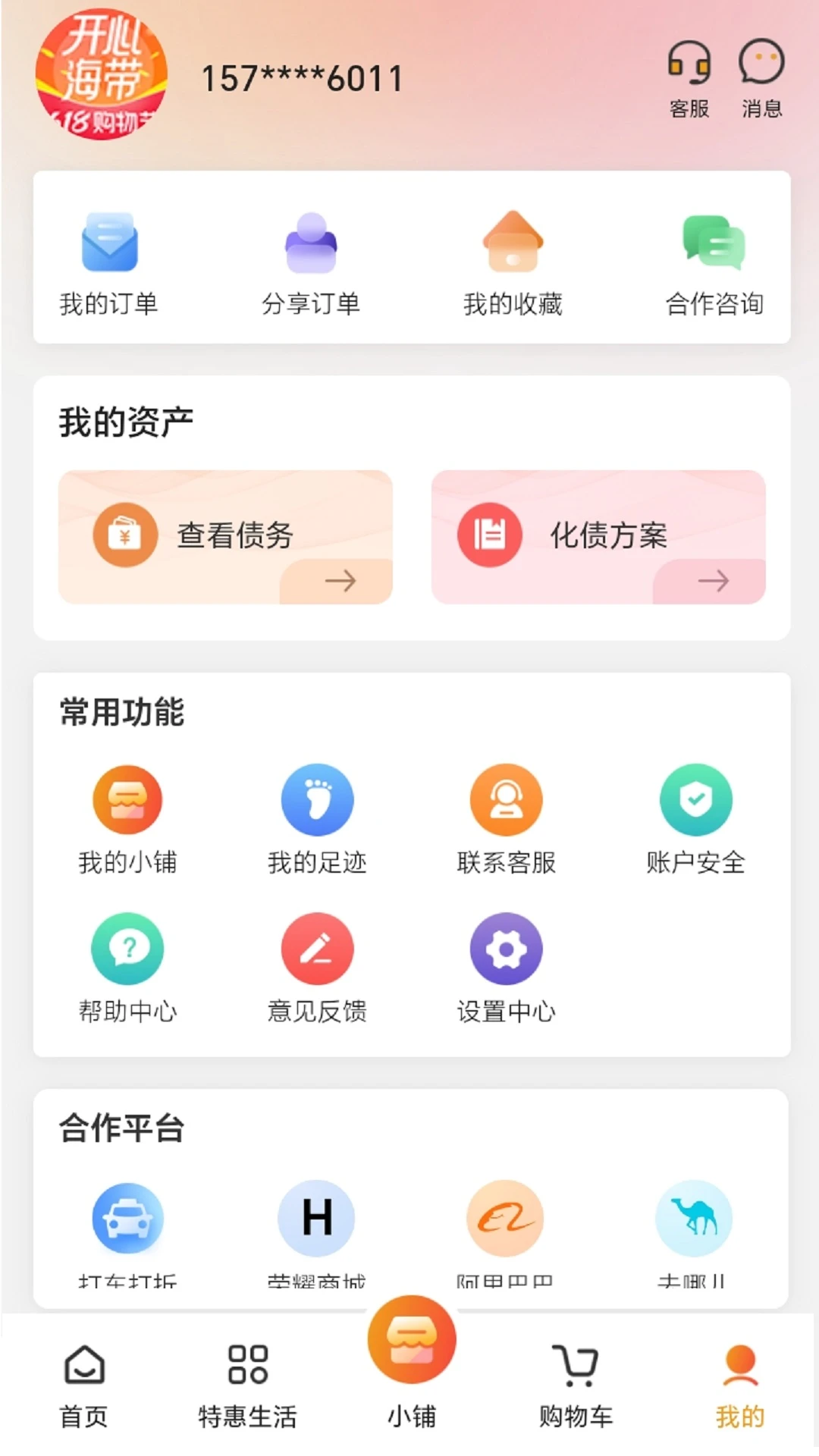View 我的足迹 browsing footprints
The image size is (819, 1456).
(317, 800)
